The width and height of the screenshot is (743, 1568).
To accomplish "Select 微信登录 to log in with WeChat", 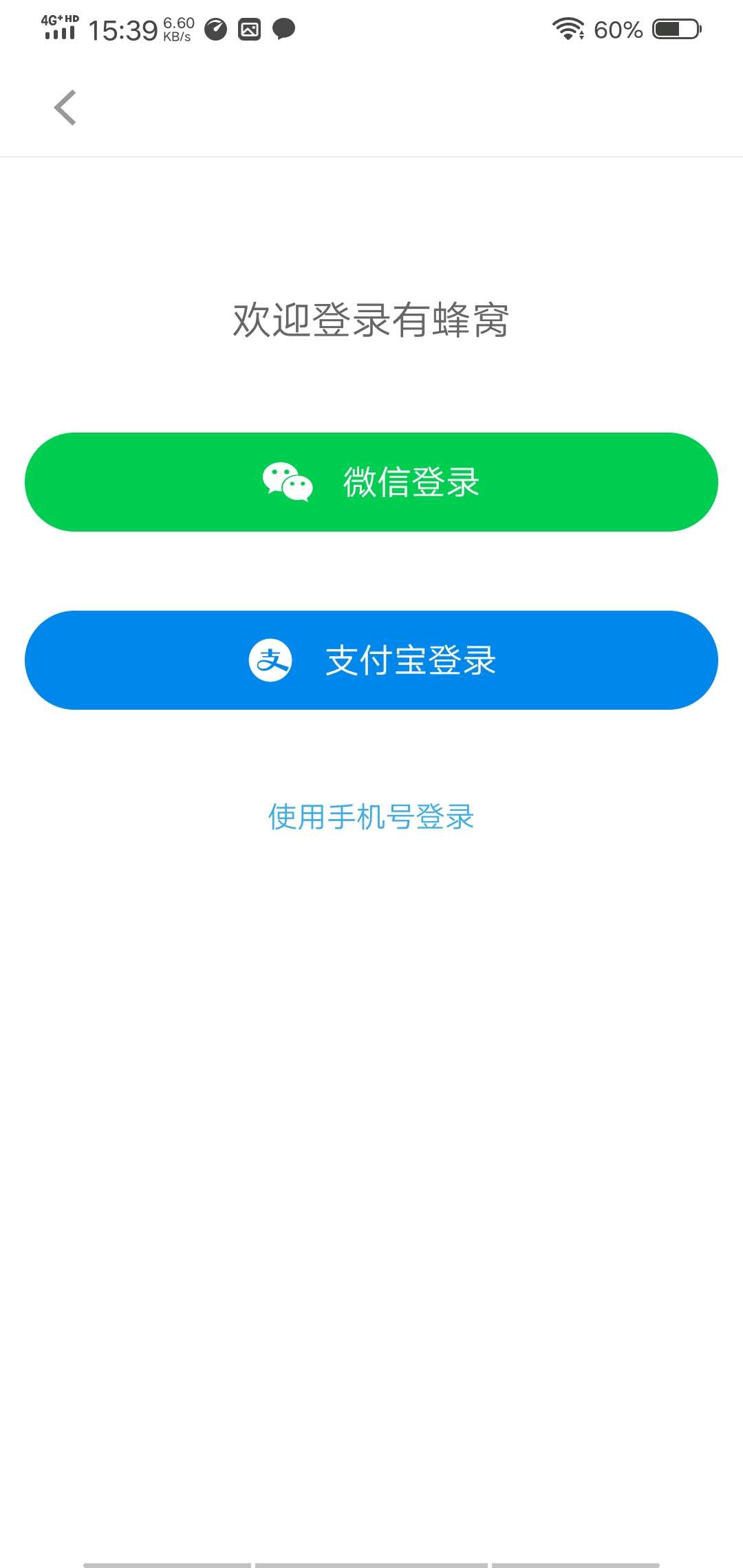I will pos(371,481).
